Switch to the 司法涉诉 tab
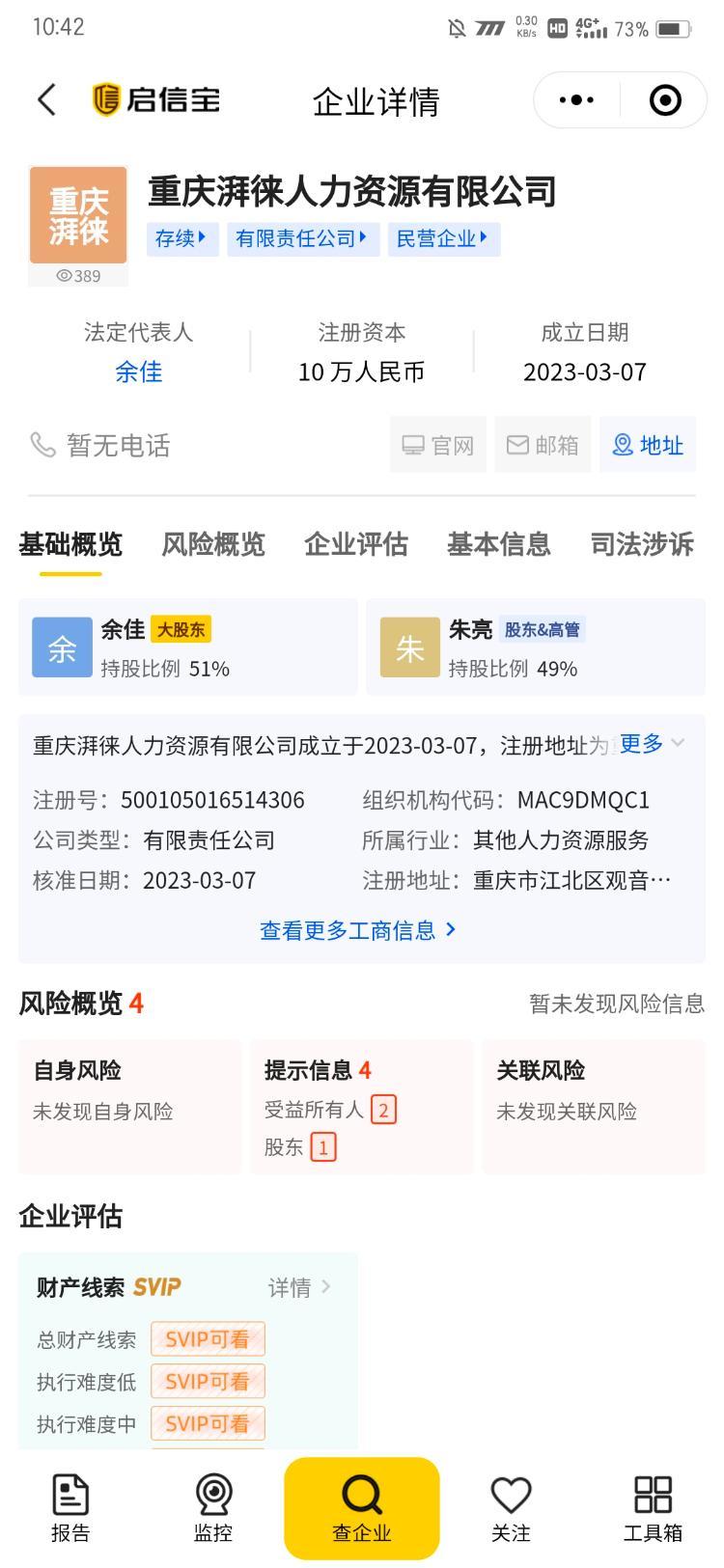The width and height of the screenshot is (724, 1568). (642, 544)
